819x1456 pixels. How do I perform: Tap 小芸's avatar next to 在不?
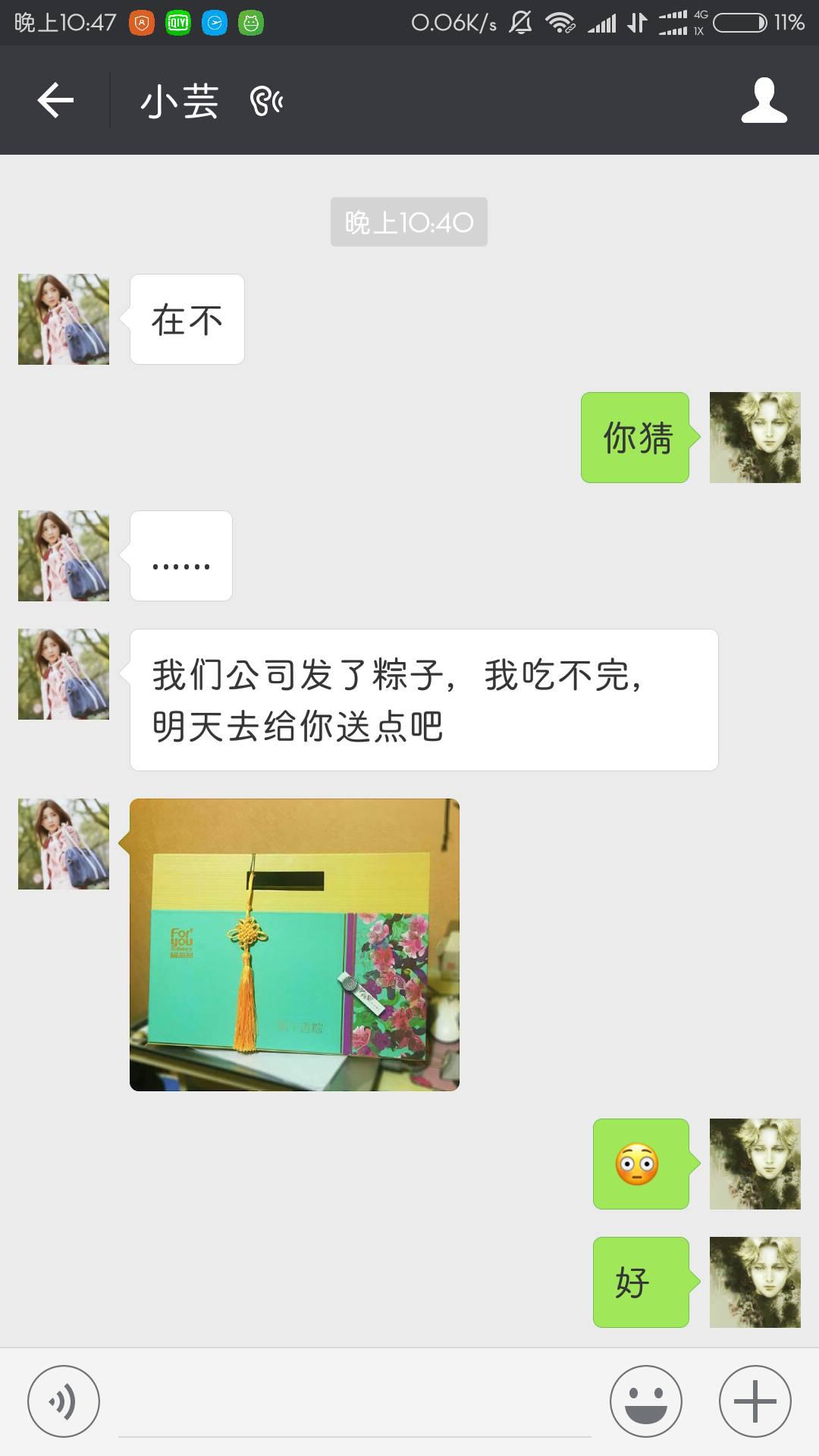coord(64,319)
